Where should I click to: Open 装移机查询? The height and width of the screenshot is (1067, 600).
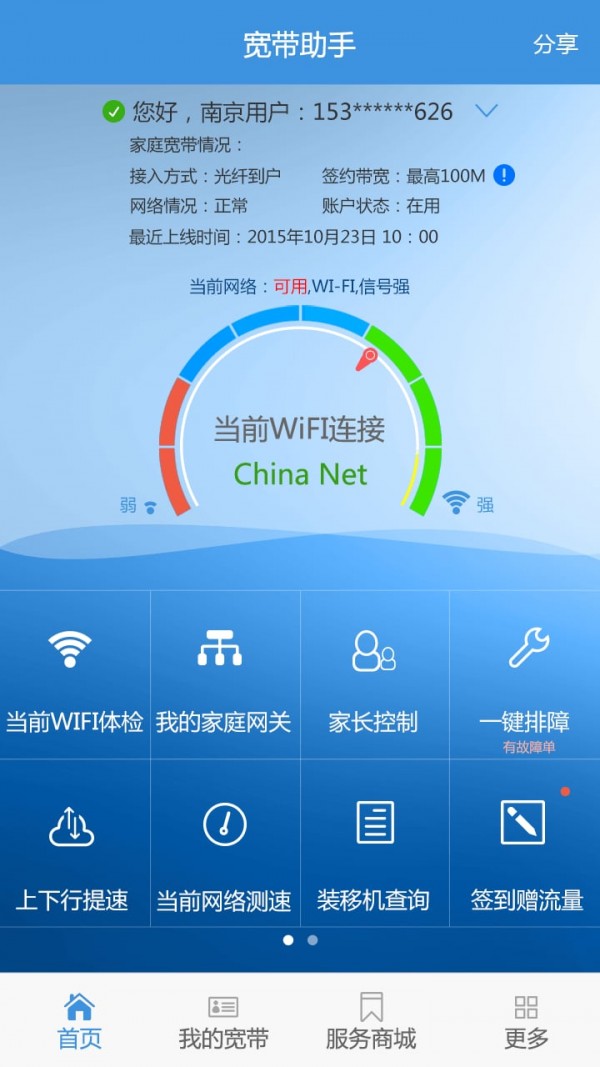point(374,845)
